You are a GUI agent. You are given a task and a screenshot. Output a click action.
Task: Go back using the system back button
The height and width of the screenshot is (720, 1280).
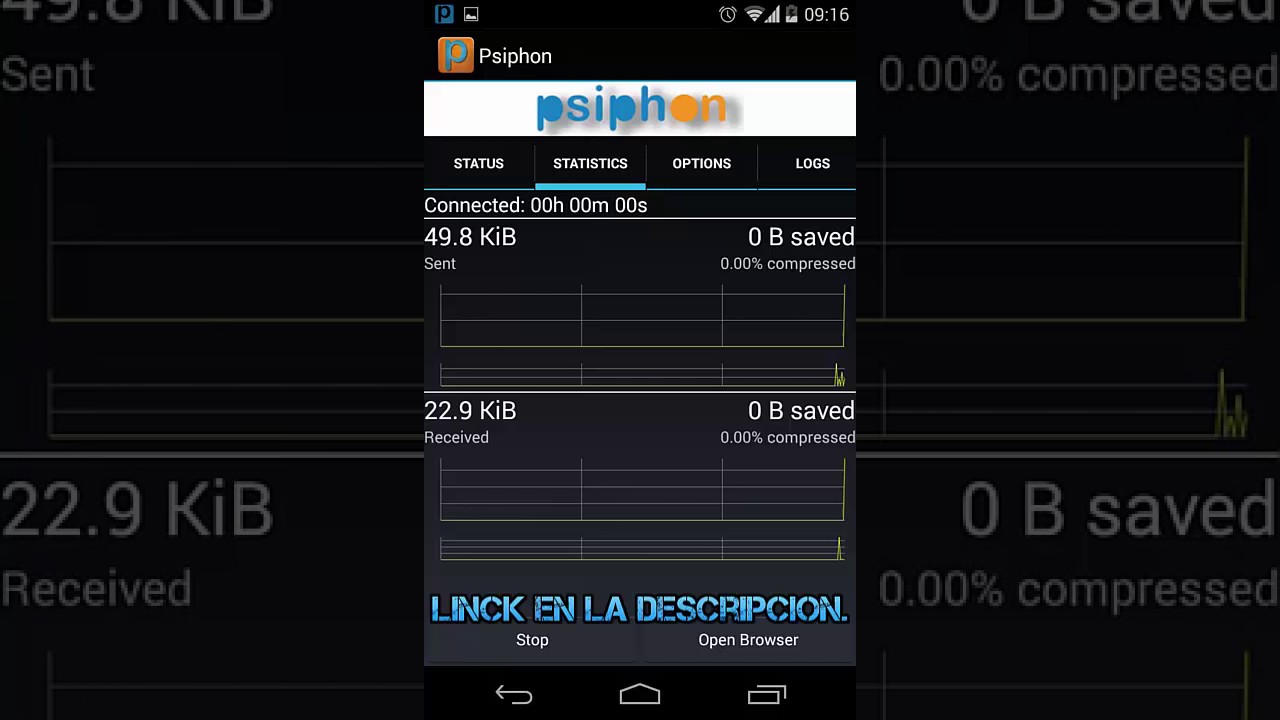click(x=514, y=695)
